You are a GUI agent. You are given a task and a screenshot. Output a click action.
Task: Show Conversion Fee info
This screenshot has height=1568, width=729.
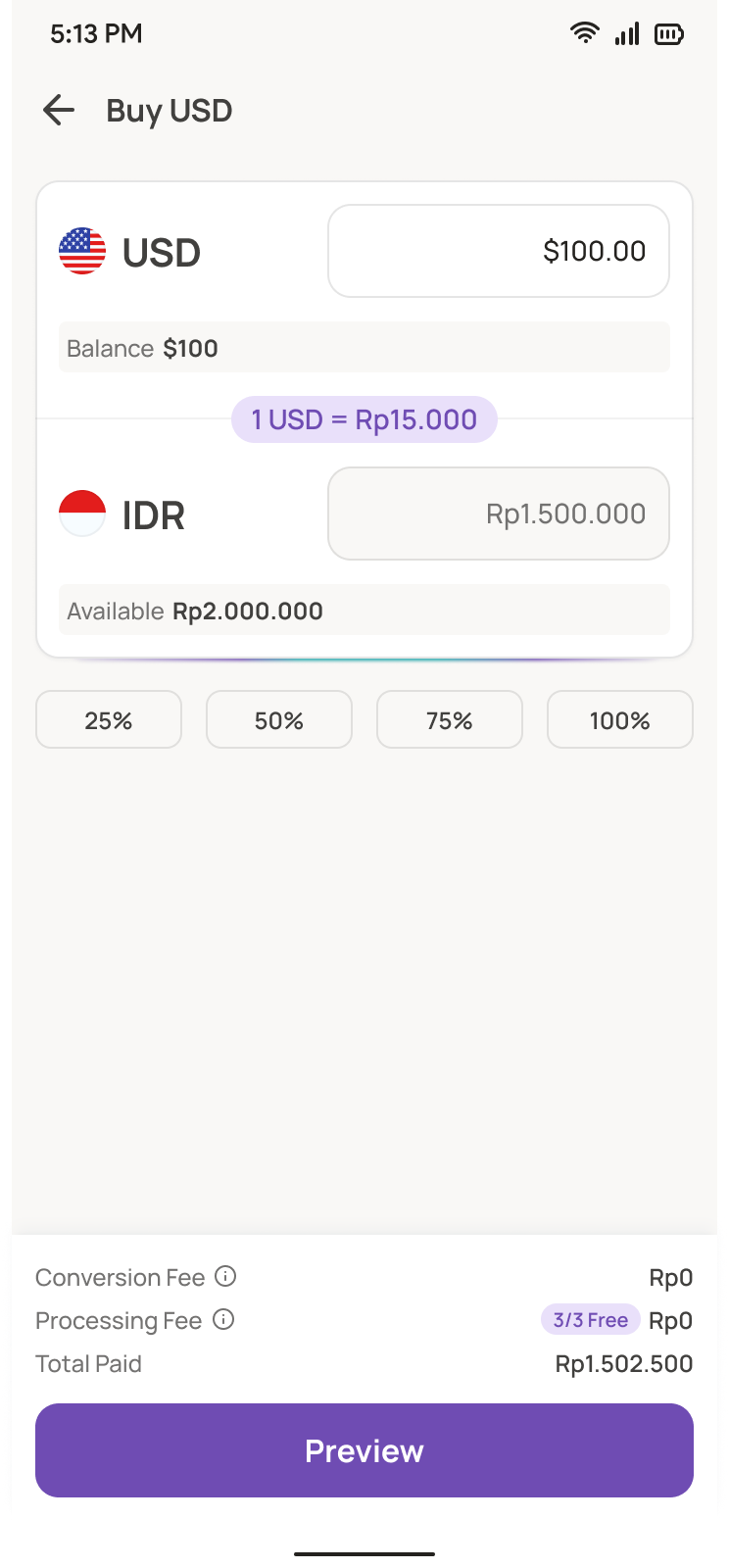click(x=225, y=1277)
